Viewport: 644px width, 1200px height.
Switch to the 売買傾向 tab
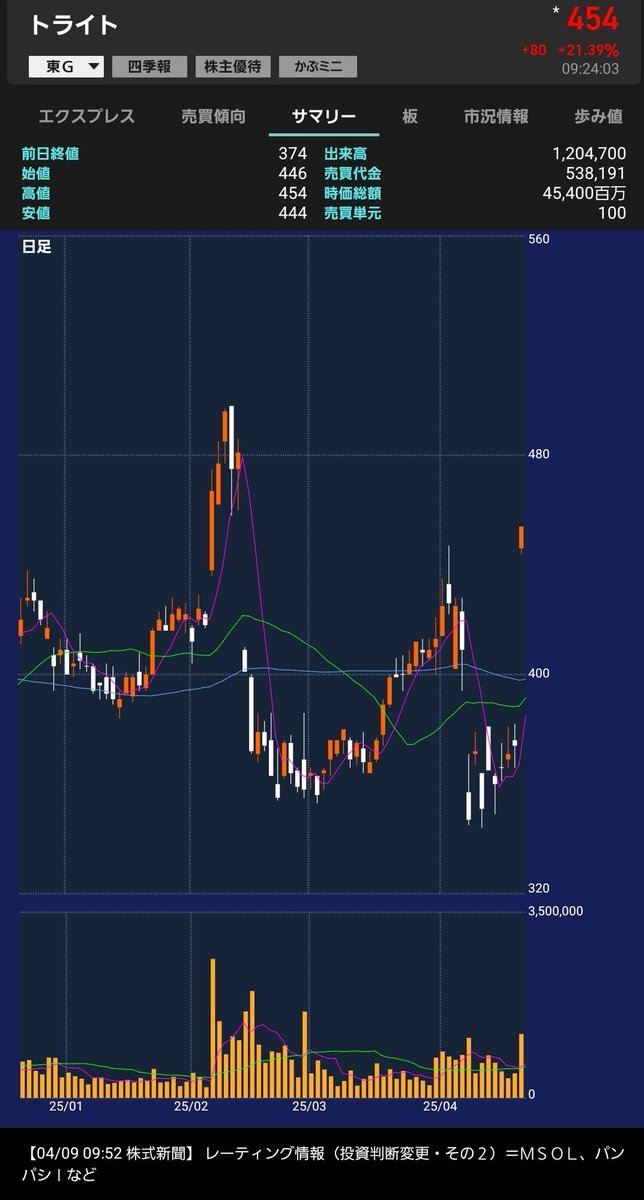pyautogui.click(x=213, y=117)
